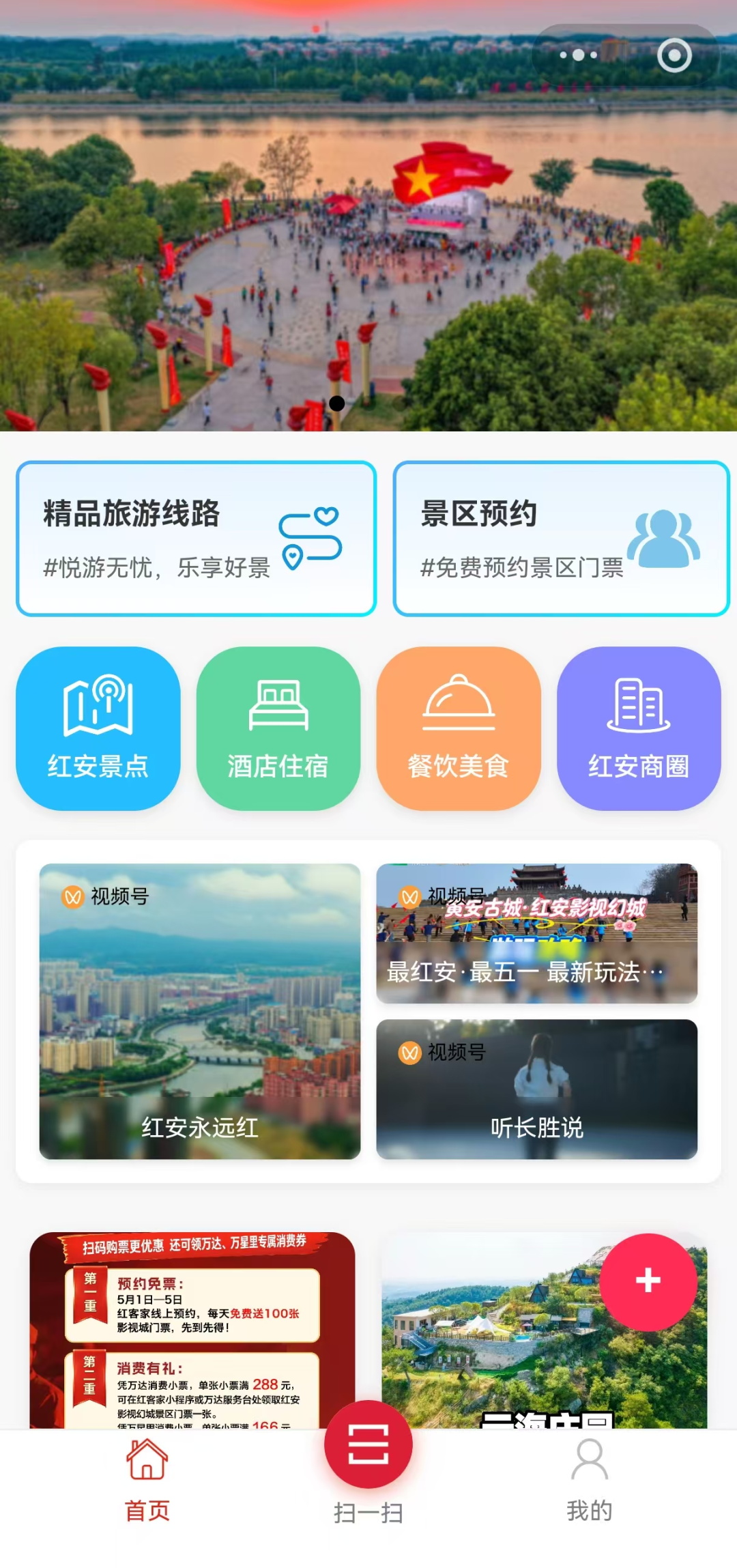Open the 扫码购票更优惠 promotion card

(192, 1330)
